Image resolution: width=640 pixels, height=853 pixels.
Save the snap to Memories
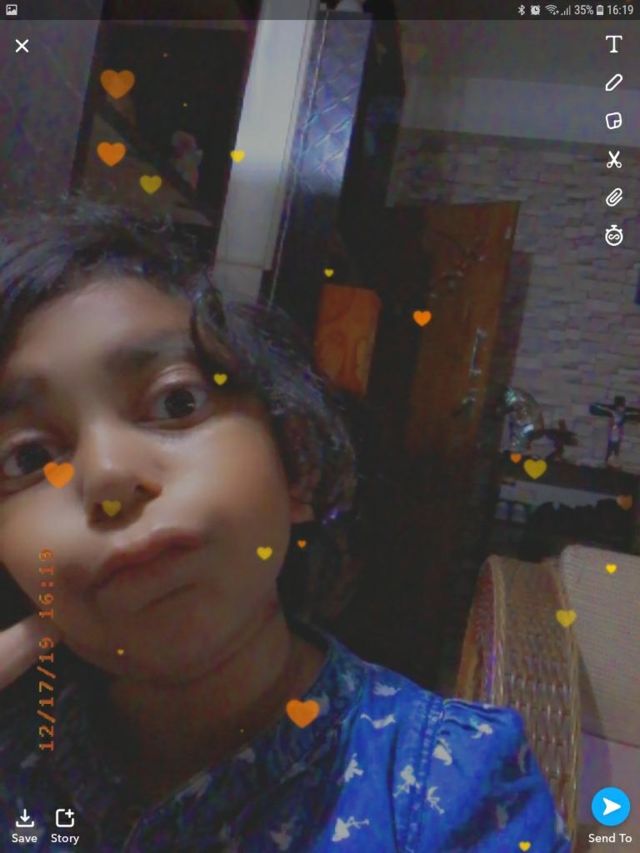[25, 825]
